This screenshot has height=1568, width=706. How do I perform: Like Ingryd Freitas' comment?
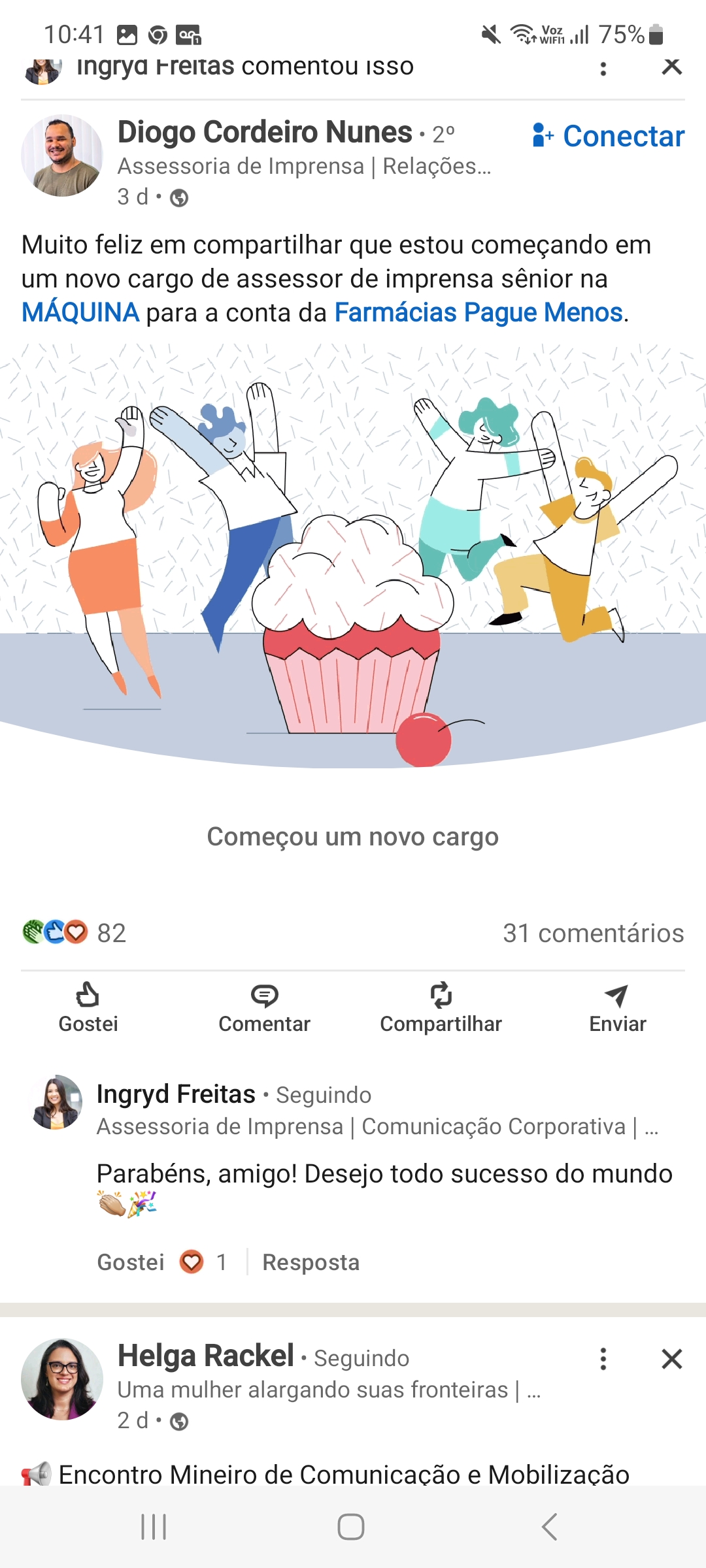[x=130, y=1262]
